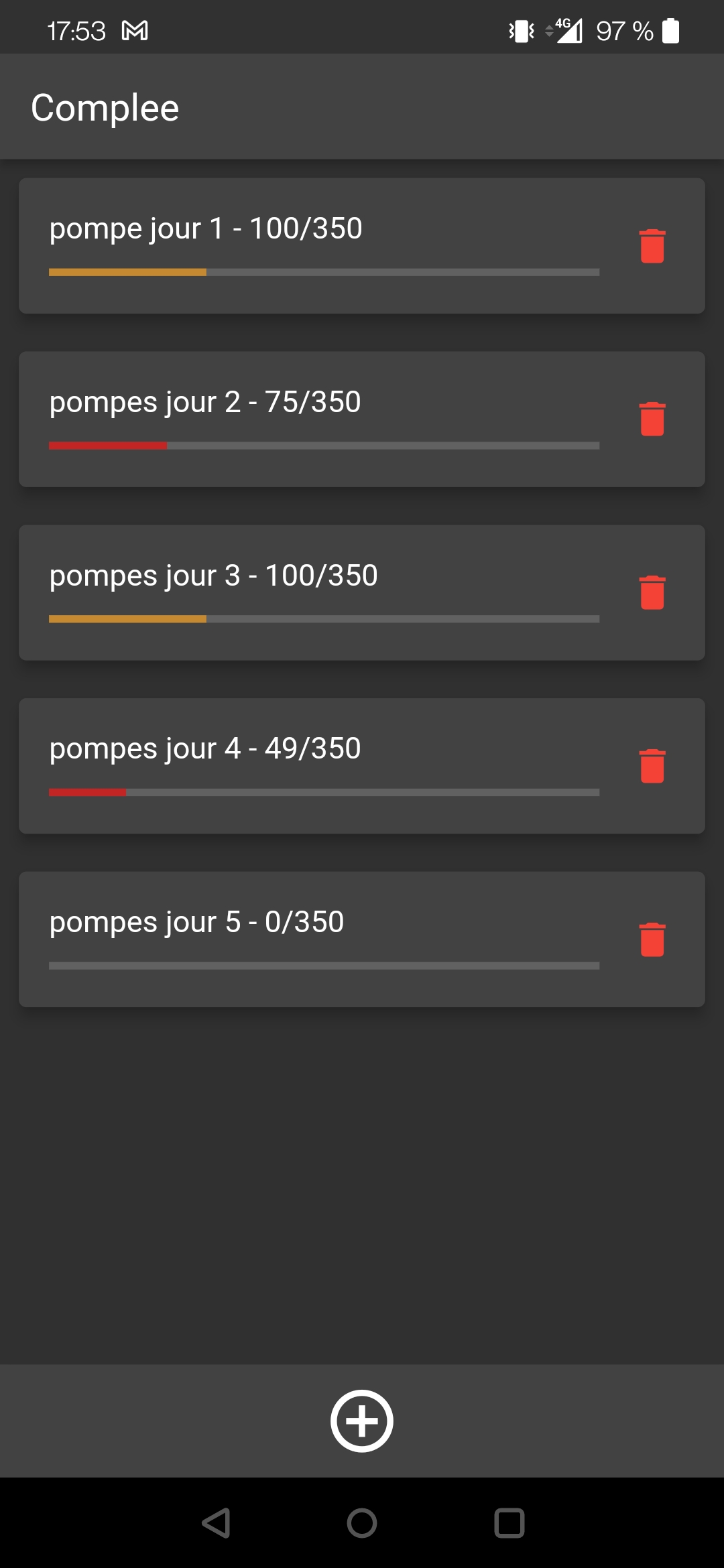Tap the 4G network indicator
The width and height of the screenshot is (724, 1568).
point(565,29)
